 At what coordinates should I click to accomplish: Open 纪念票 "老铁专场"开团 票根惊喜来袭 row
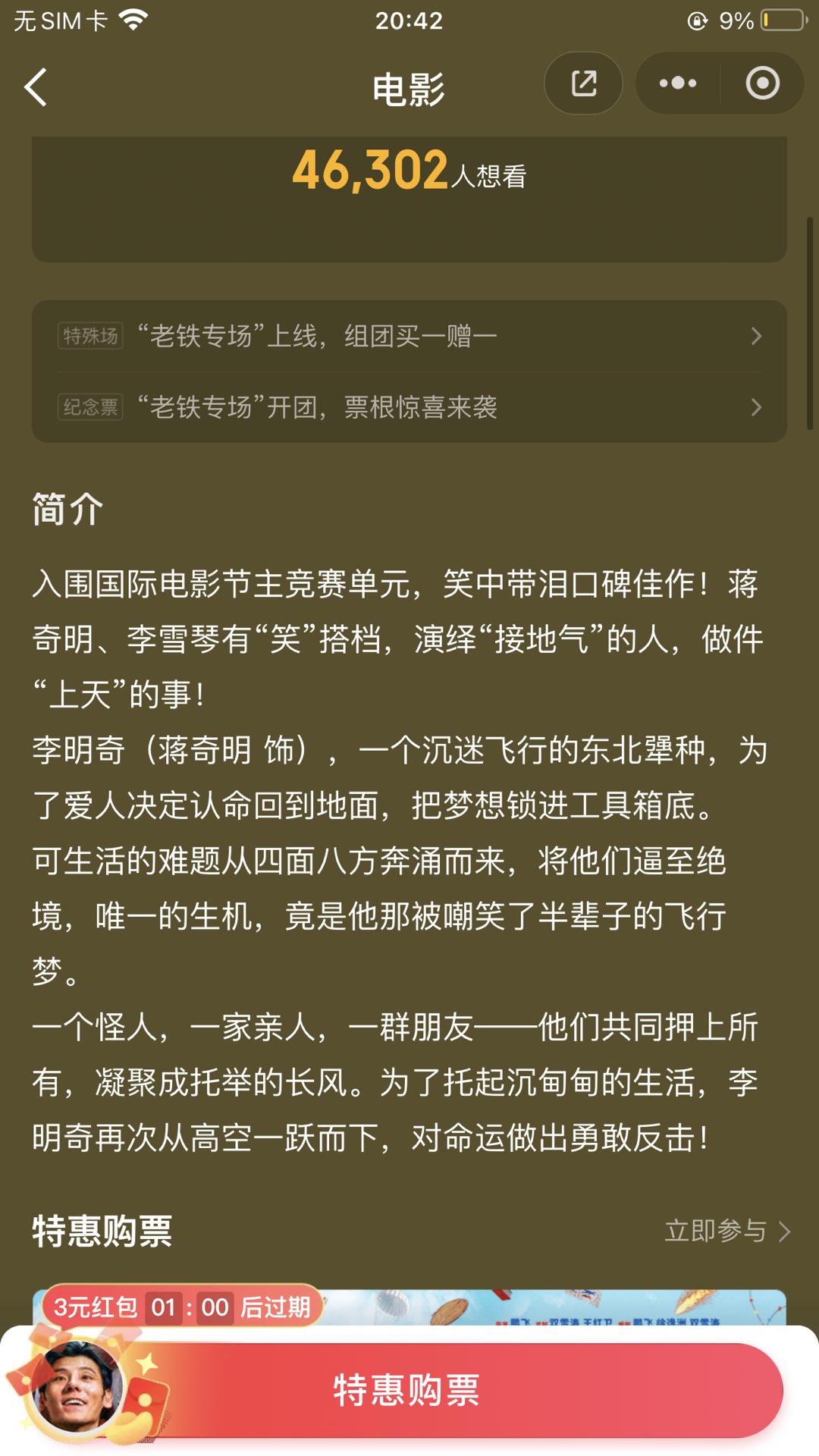[409, 407]
